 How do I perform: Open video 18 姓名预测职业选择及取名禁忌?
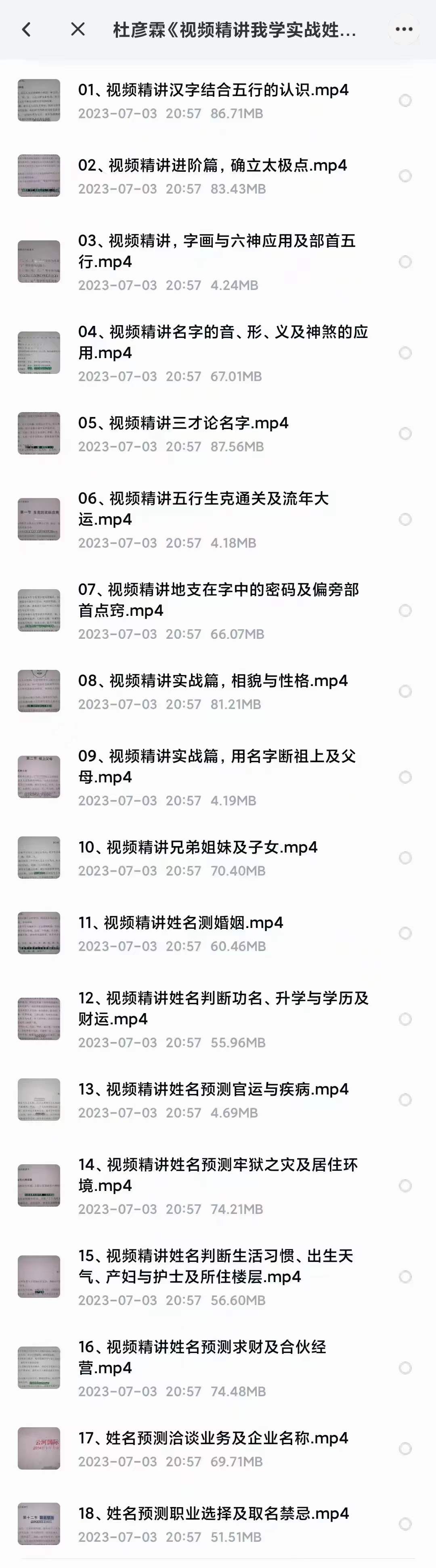tap(213, 1513)
